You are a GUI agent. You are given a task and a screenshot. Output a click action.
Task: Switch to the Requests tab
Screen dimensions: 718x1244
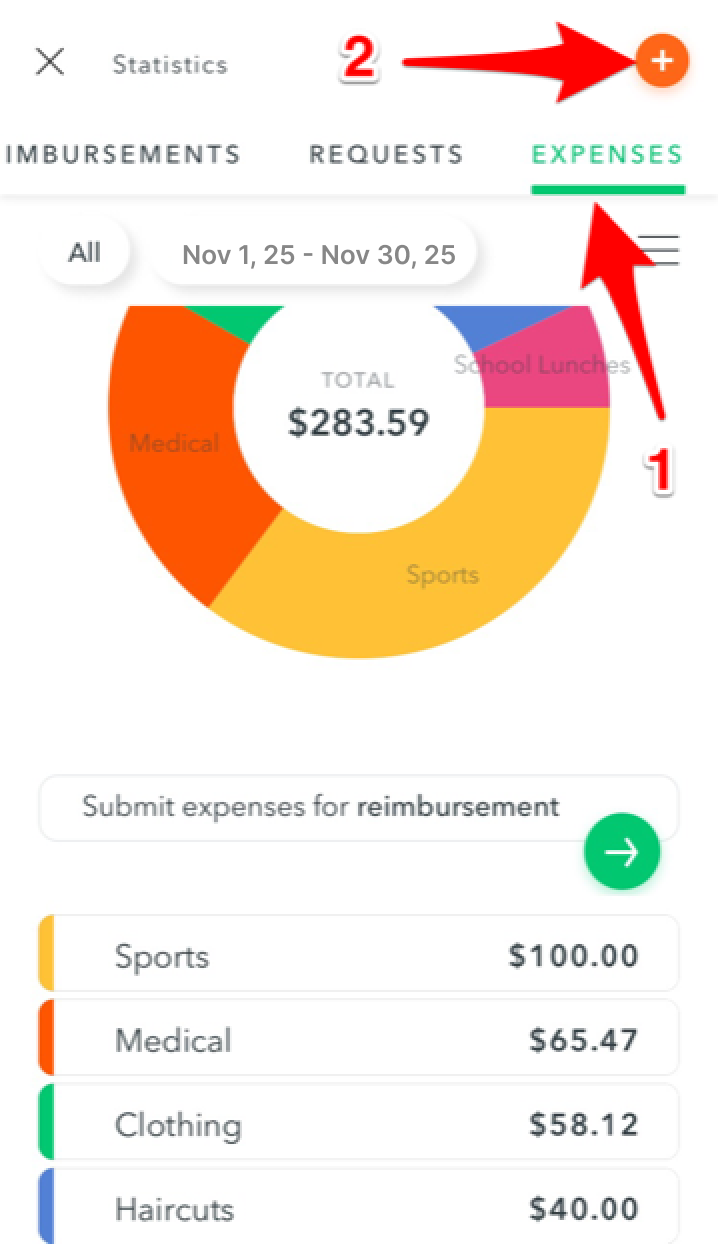pyautogui.click(x=386, y=154)
